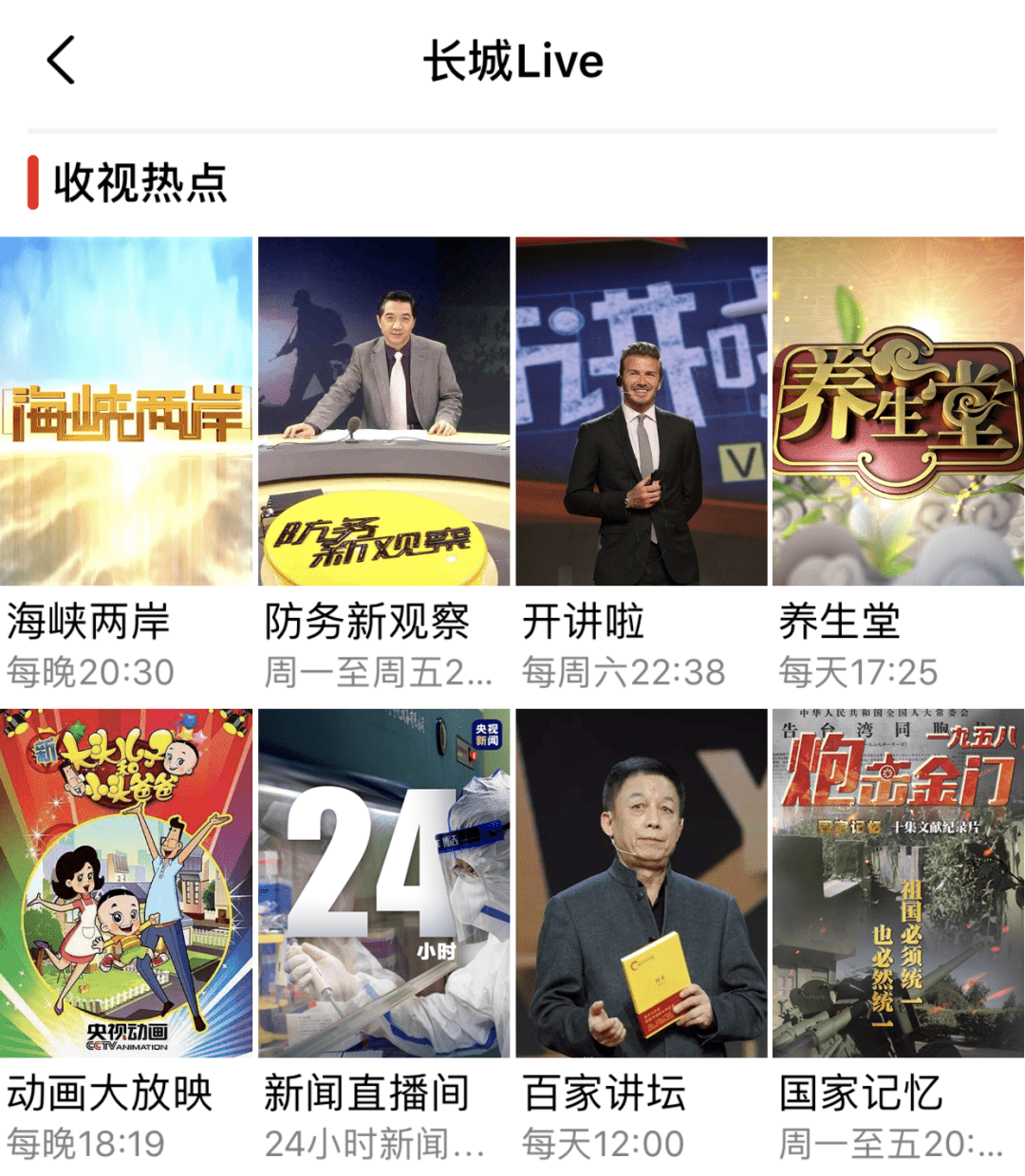This screenshot has height=1176, width=1025.
Task: Tap the 开讲啦 program title
Action: 583,622
